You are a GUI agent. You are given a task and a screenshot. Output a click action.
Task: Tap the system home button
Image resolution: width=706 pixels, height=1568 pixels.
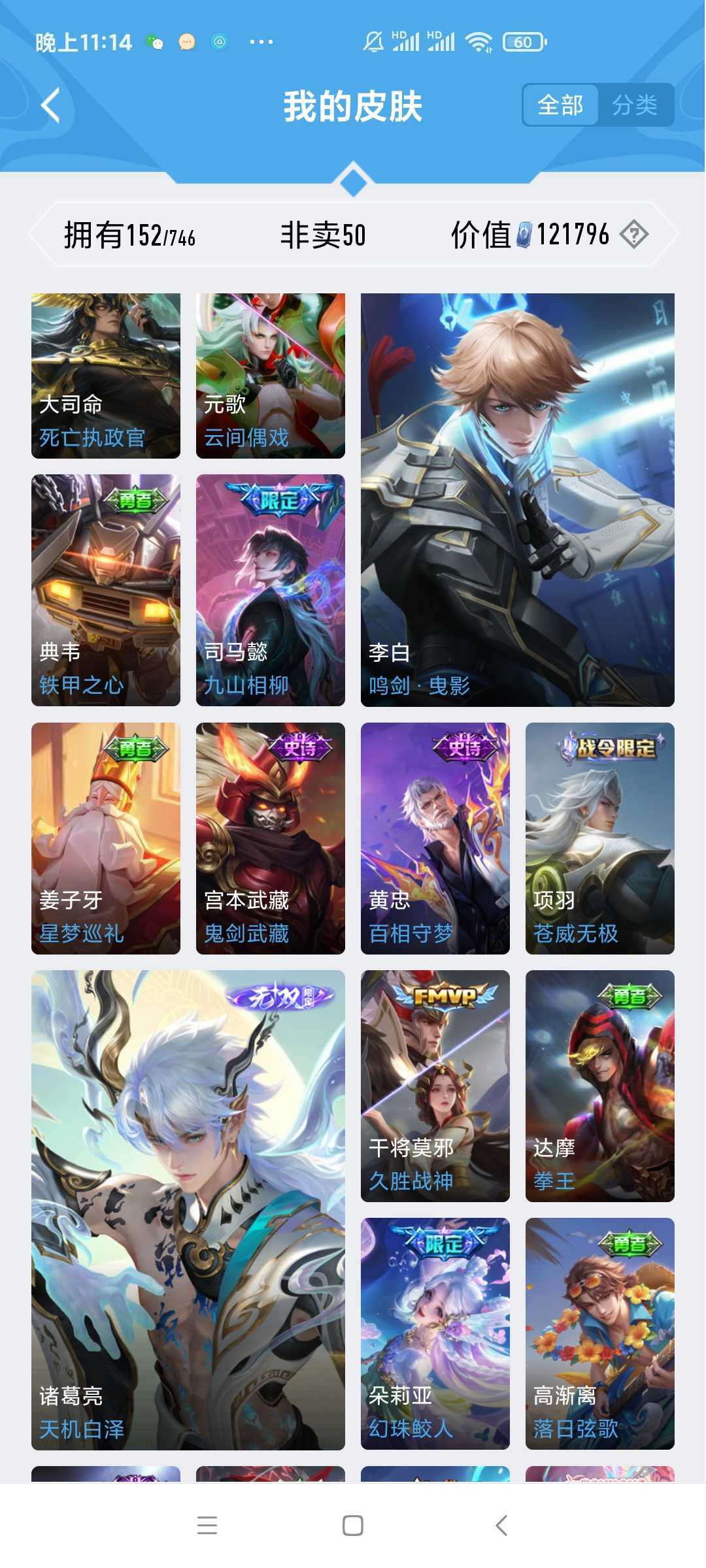click(353, 1526)
